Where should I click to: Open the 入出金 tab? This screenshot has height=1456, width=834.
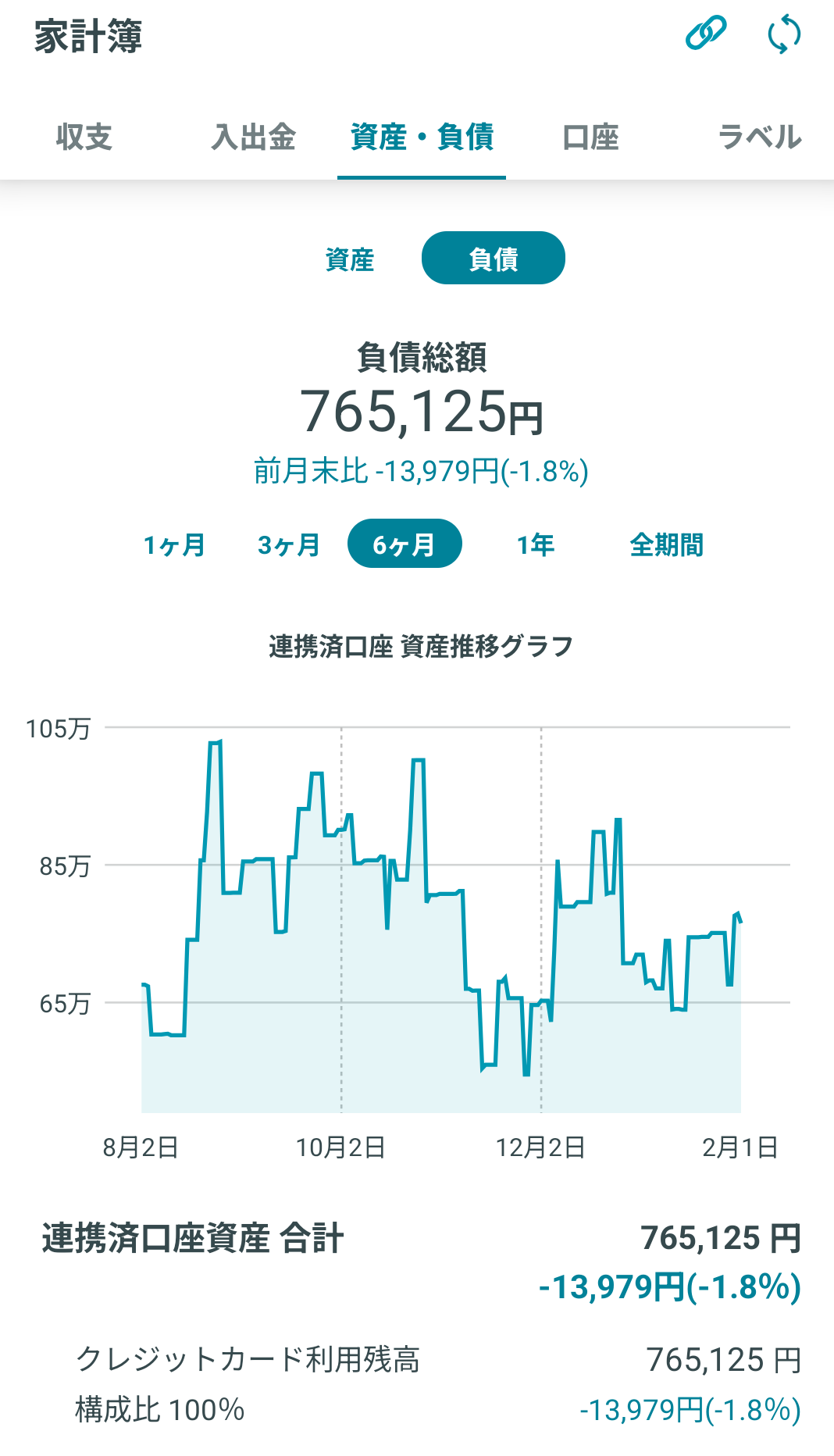click(254, 137)
